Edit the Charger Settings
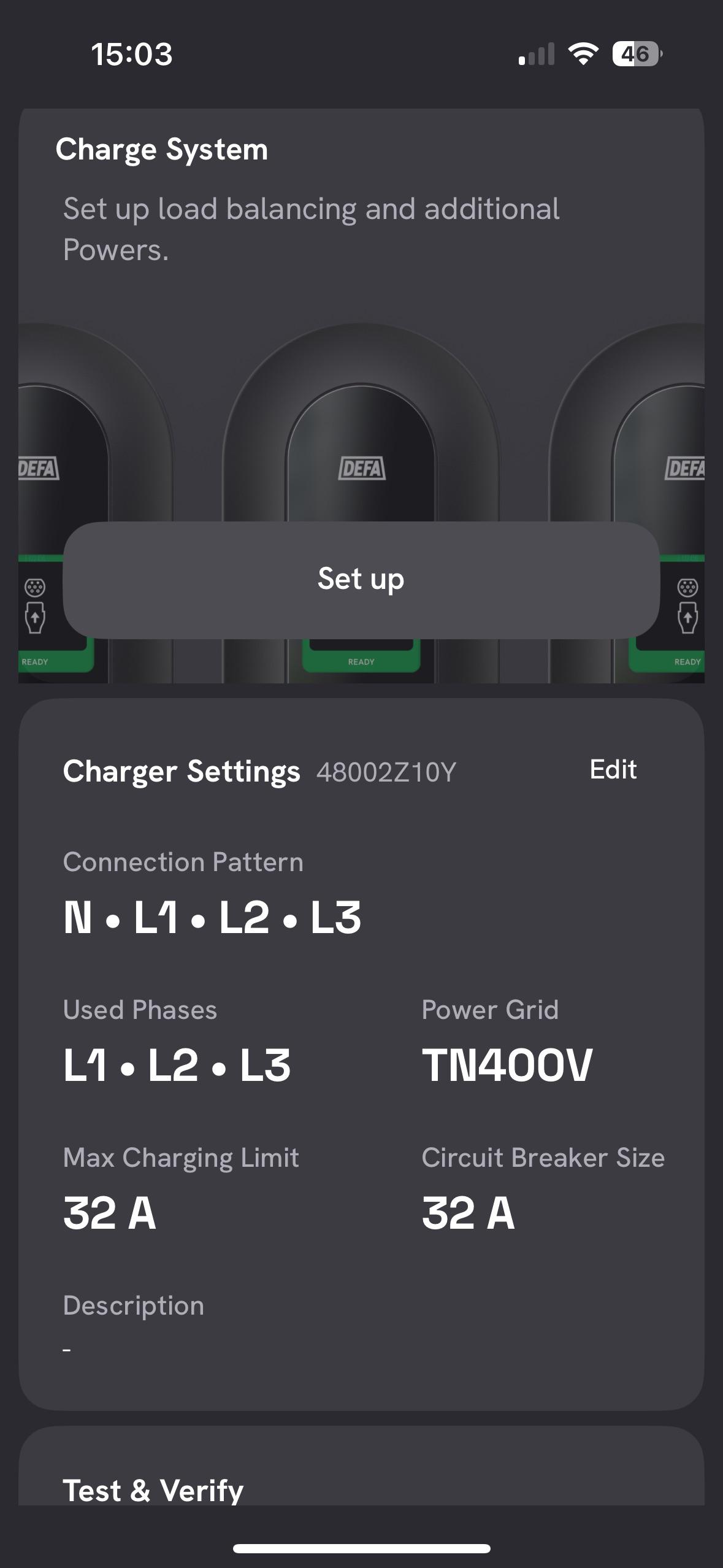Viewport: 723px width, 1568px height. (613, 769)
